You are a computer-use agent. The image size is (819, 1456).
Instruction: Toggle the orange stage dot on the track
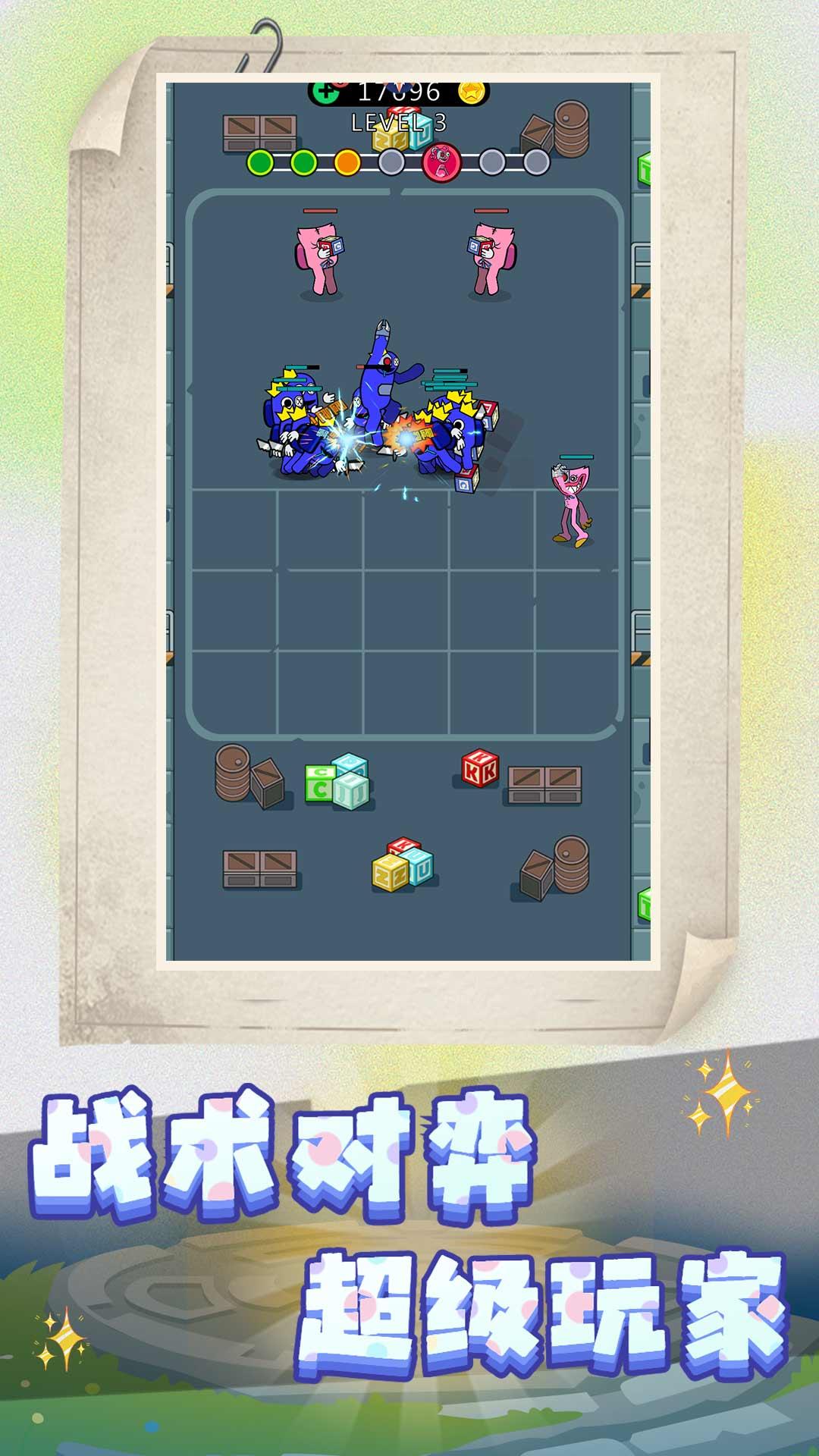[x=347, y=162]
